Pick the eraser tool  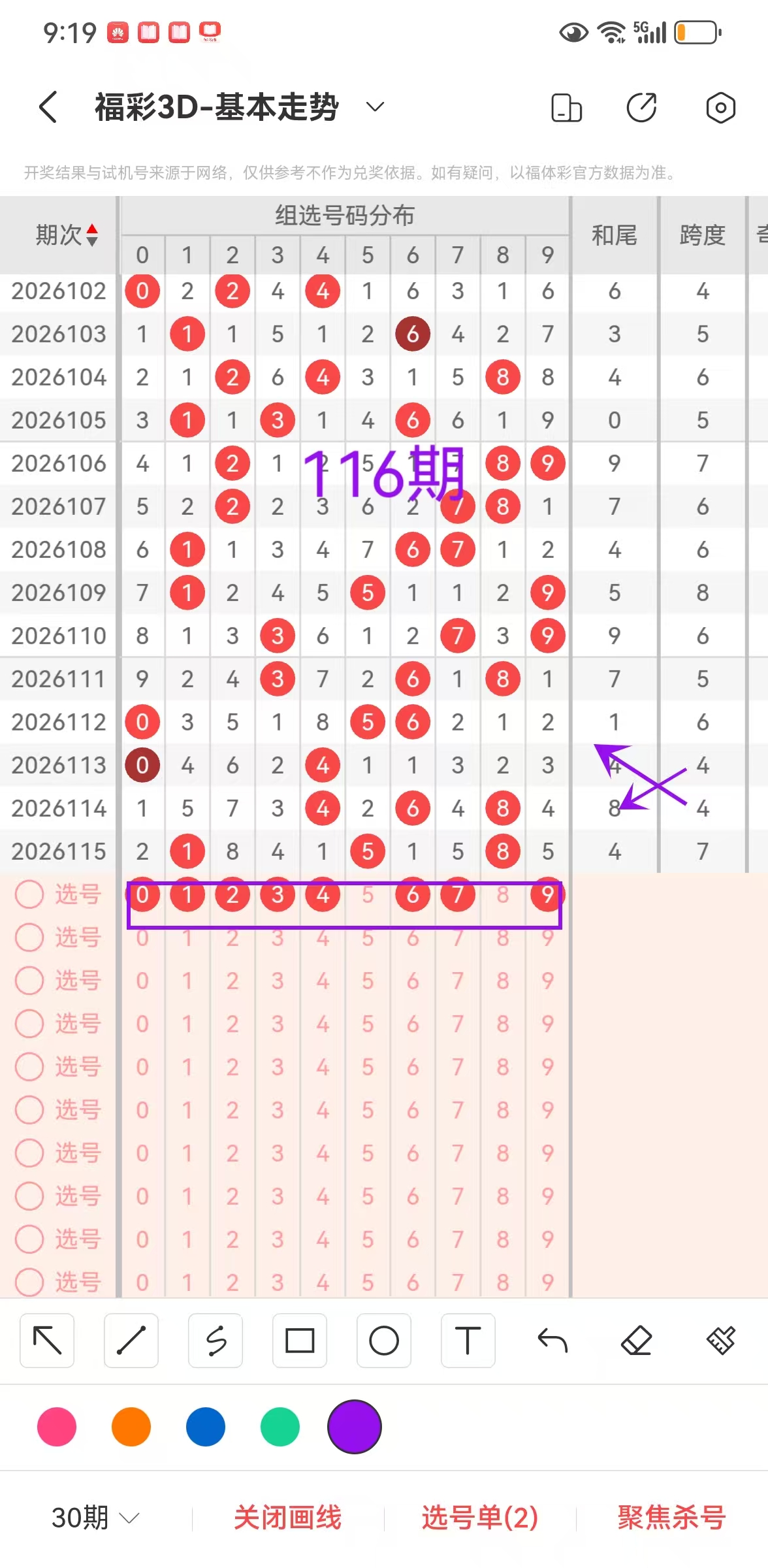coord(637,1341)
